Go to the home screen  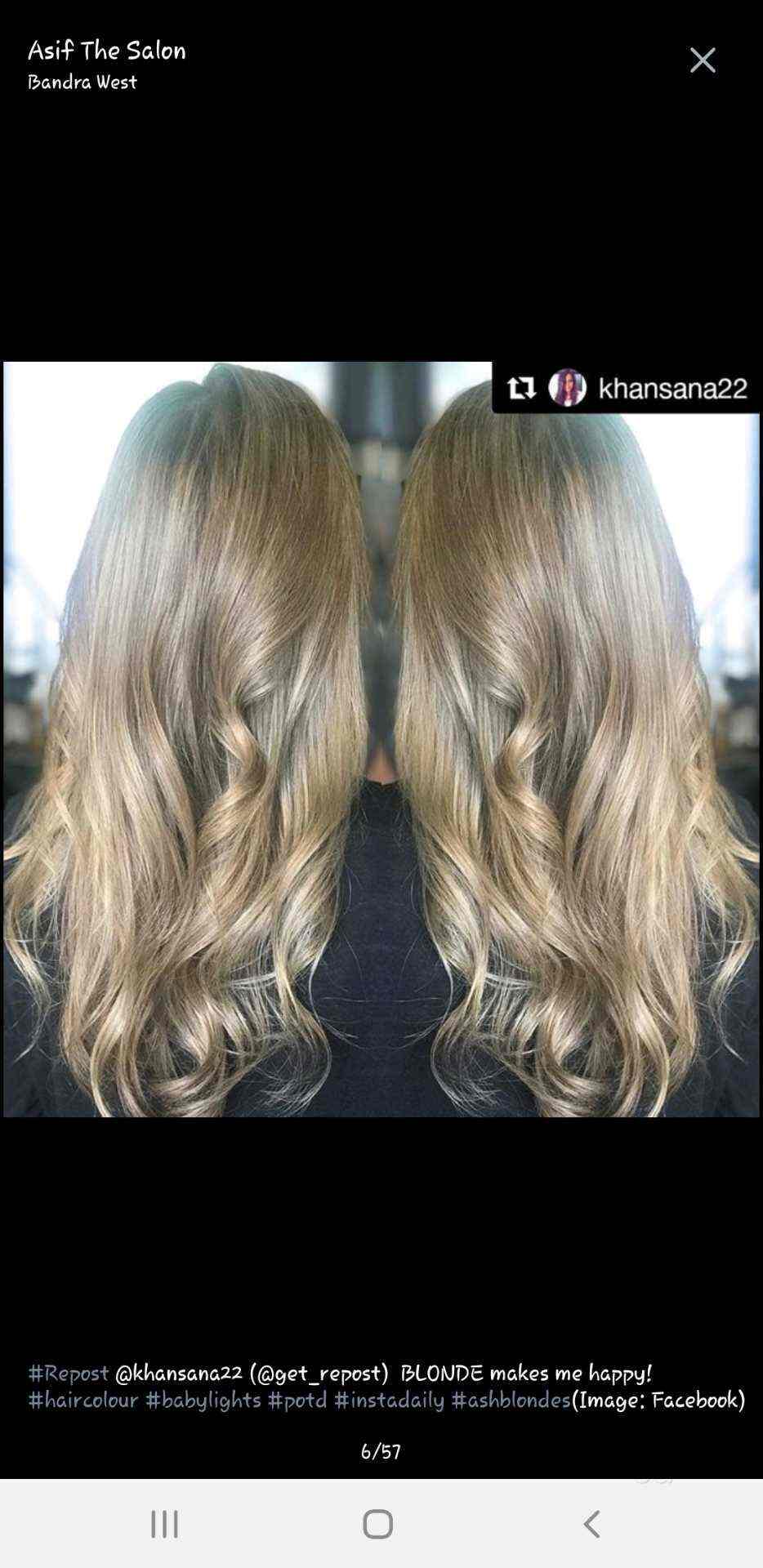[377, 1524]
